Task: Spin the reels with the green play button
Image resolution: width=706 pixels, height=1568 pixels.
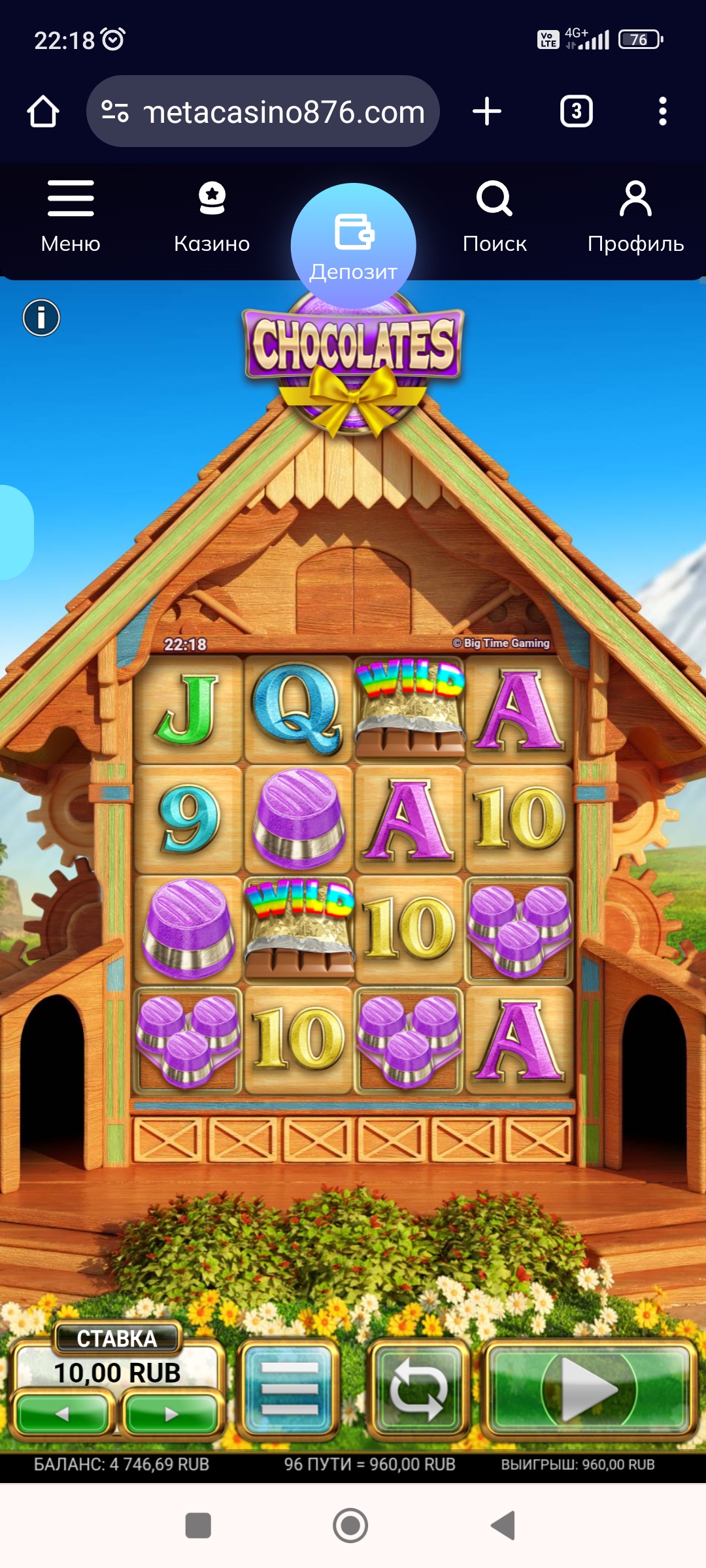Action: pos(589,1389)
